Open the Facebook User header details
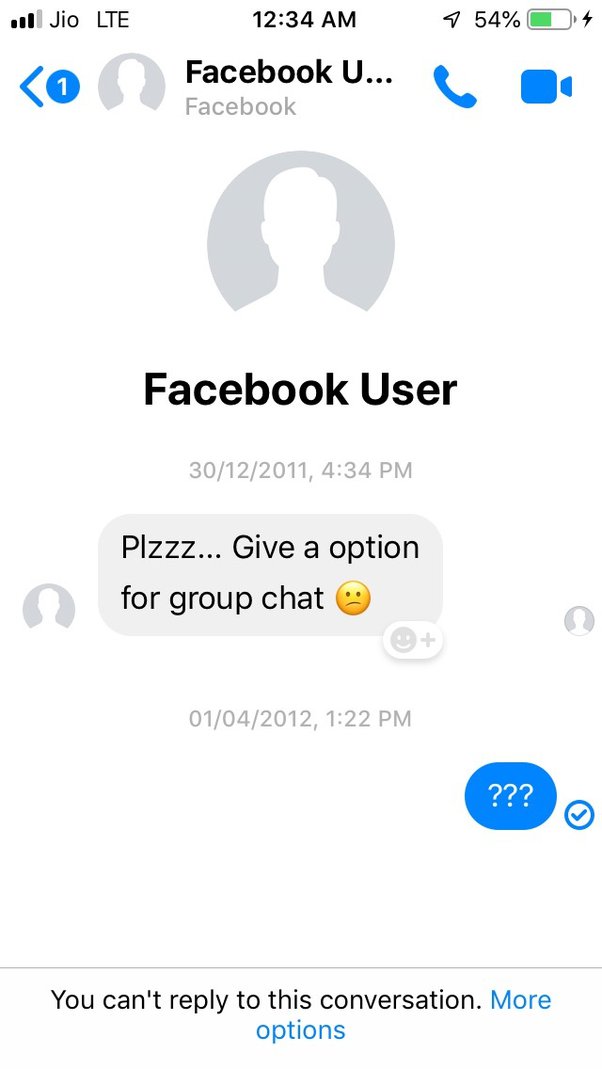The width and height of the screenshot is (602, 1069). (x=288, y=88)
